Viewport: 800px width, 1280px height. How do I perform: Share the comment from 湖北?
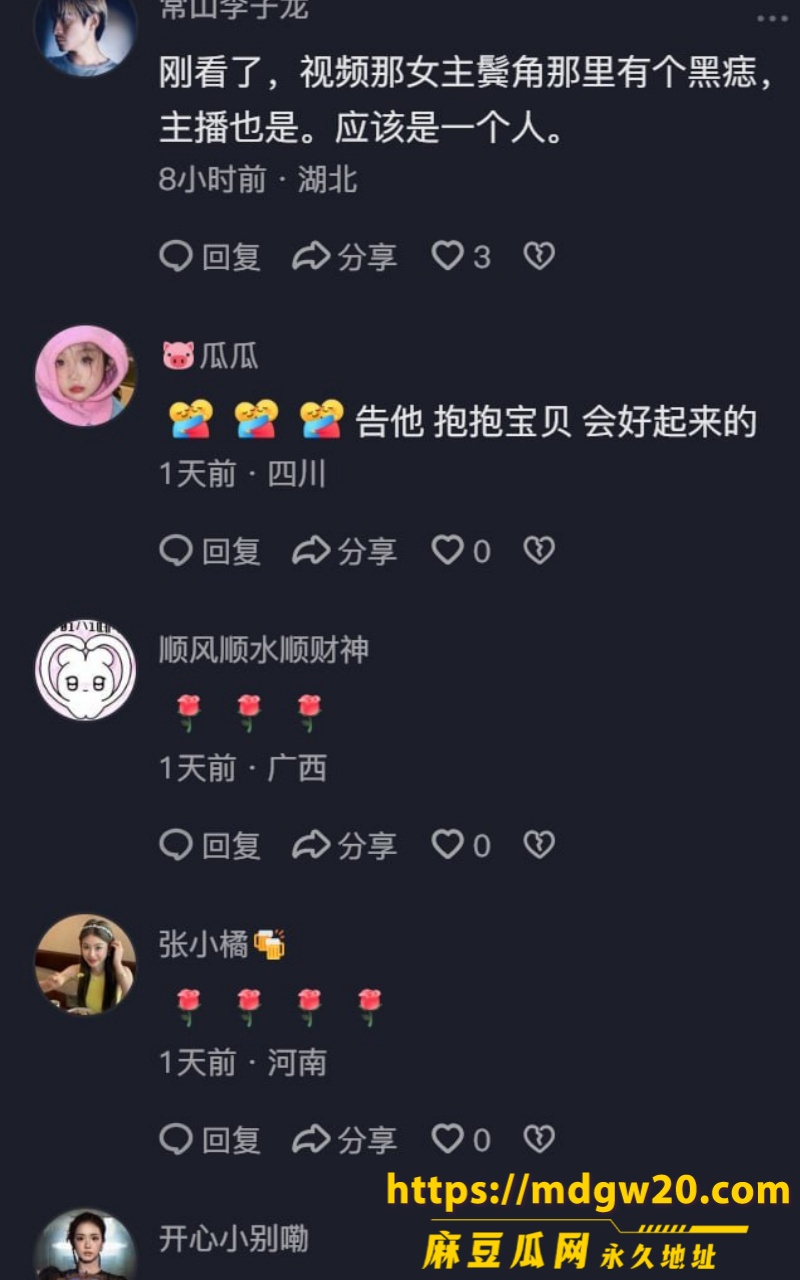[344, 257]
